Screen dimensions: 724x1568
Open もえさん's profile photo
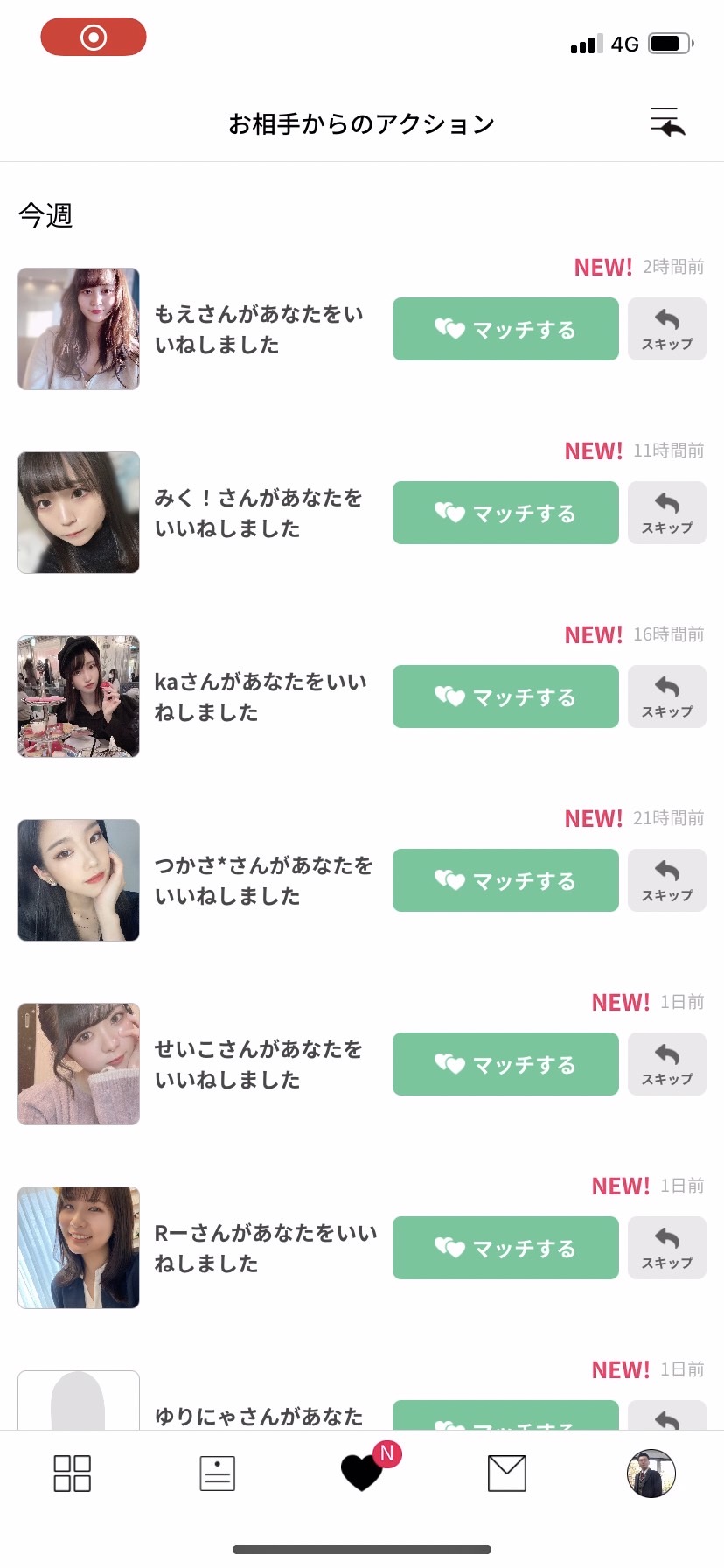(79, 329)
